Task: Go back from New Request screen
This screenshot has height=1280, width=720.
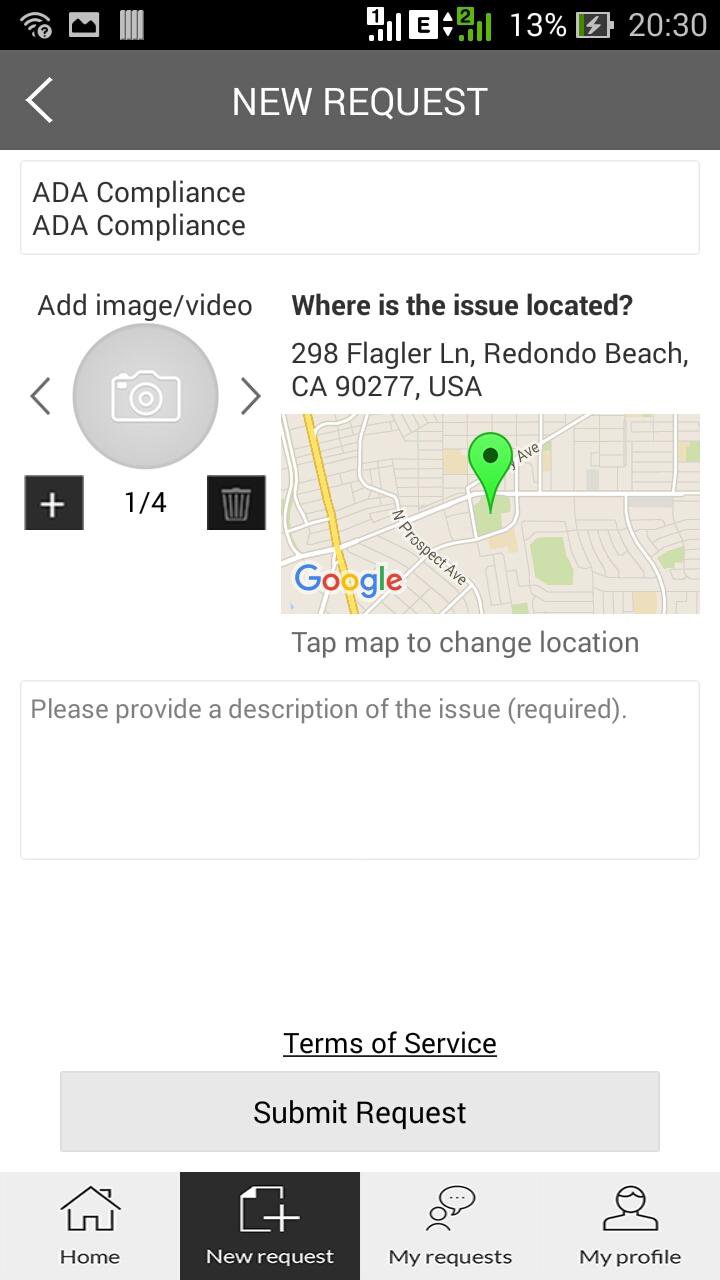Action: pos(40,101)
